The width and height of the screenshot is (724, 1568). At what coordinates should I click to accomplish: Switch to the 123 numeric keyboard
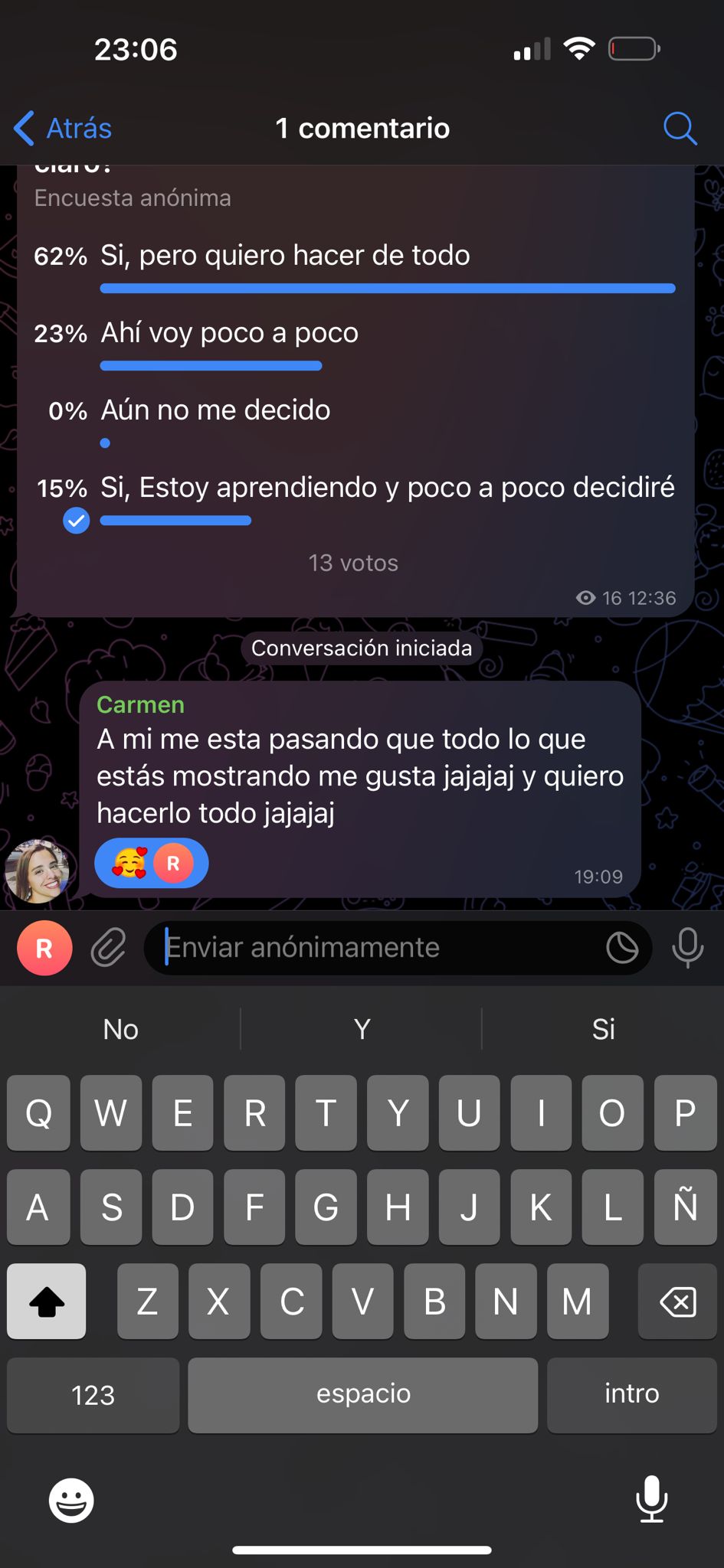(93, 1395)
